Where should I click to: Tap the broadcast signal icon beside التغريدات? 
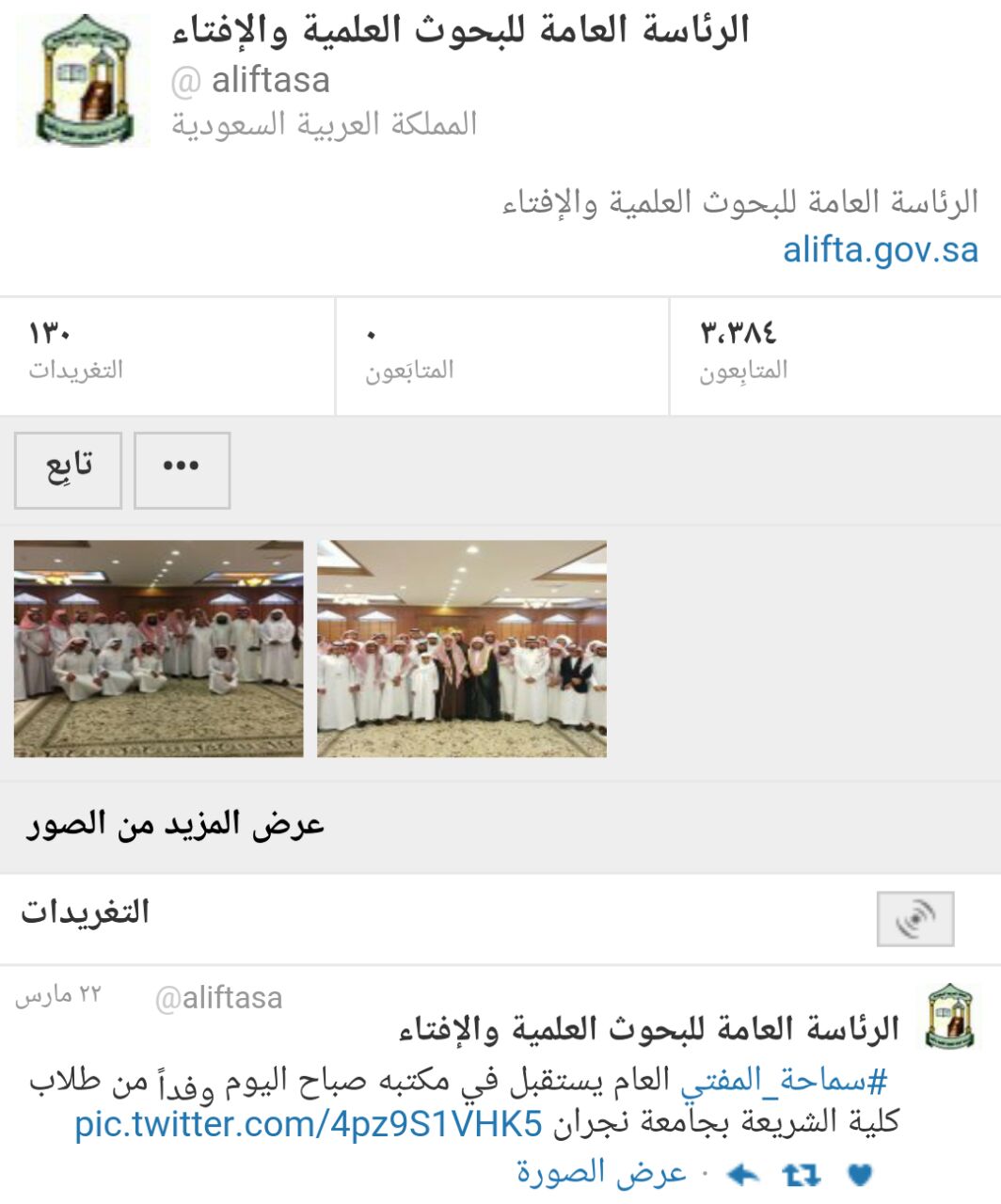point(914,918)
